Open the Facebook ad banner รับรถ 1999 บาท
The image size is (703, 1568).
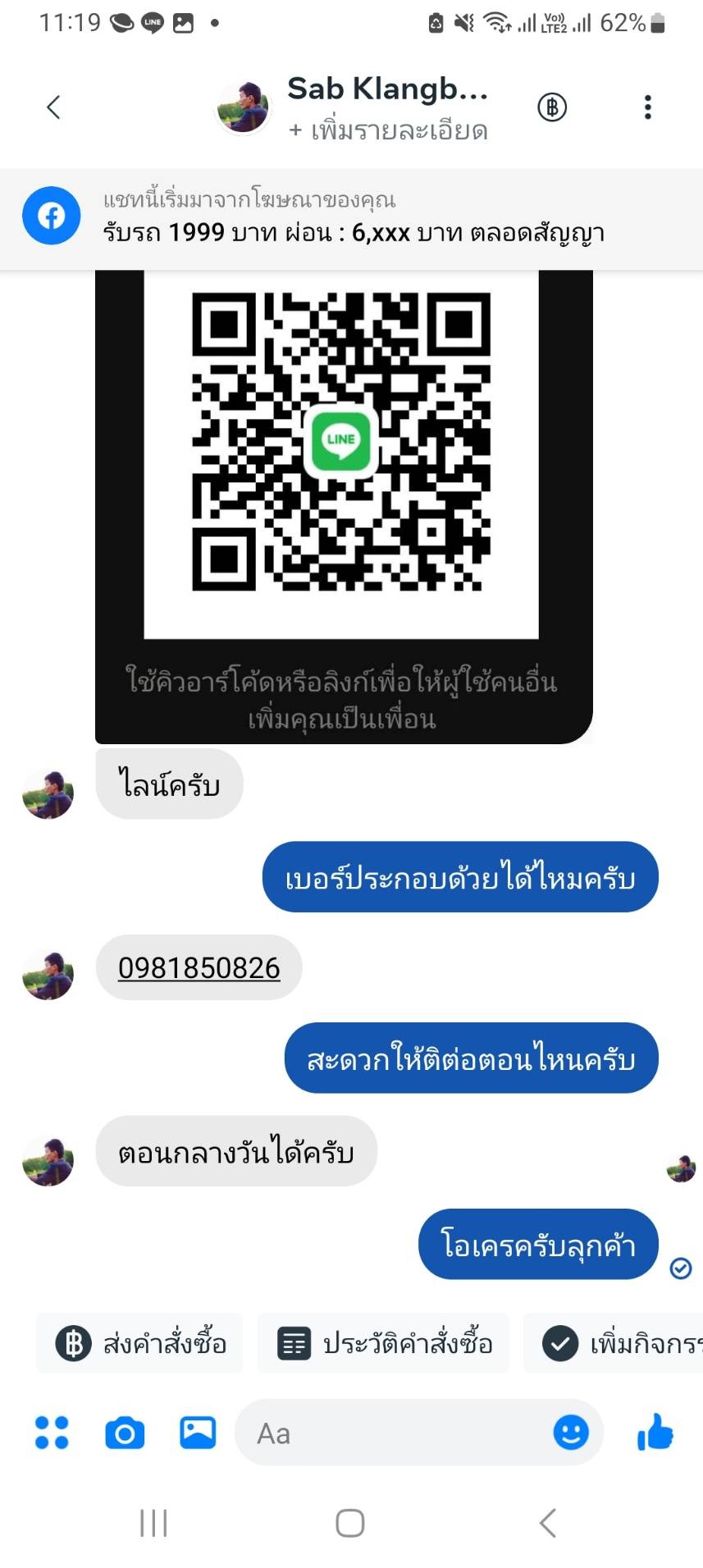point(351,218)
